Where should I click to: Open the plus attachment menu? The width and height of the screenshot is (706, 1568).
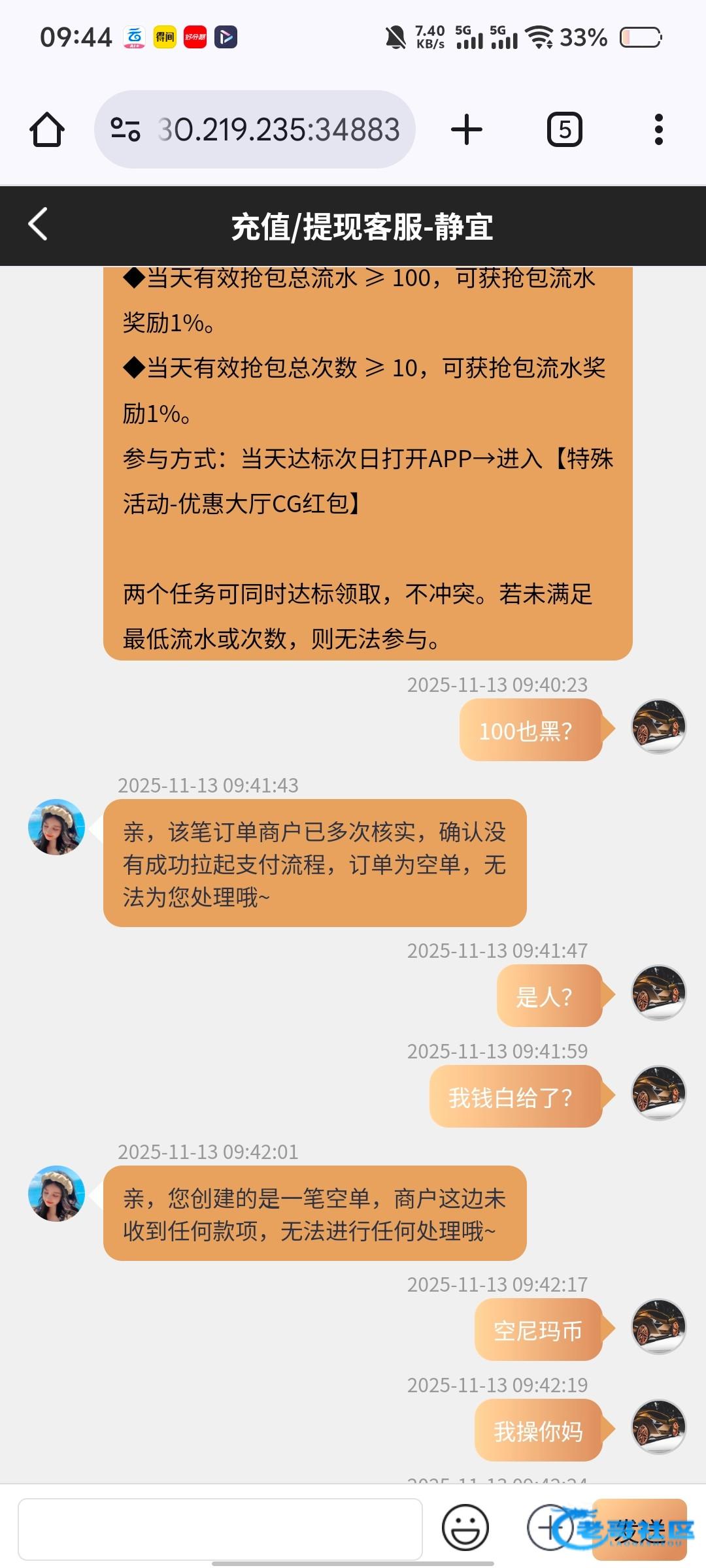click(548, 1527)
